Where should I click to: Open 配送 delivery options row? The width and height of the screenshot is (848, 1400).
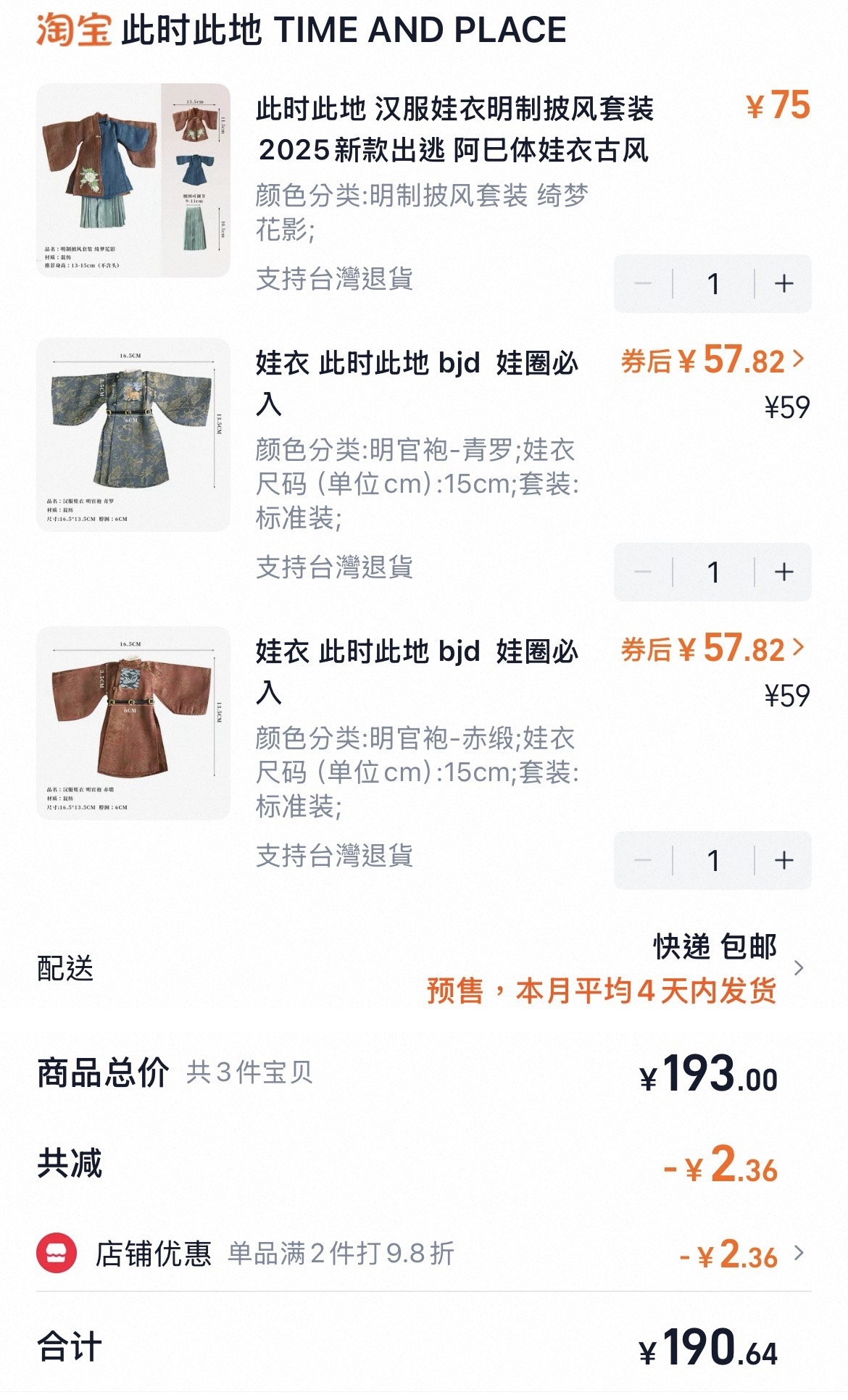pos(423,968)
